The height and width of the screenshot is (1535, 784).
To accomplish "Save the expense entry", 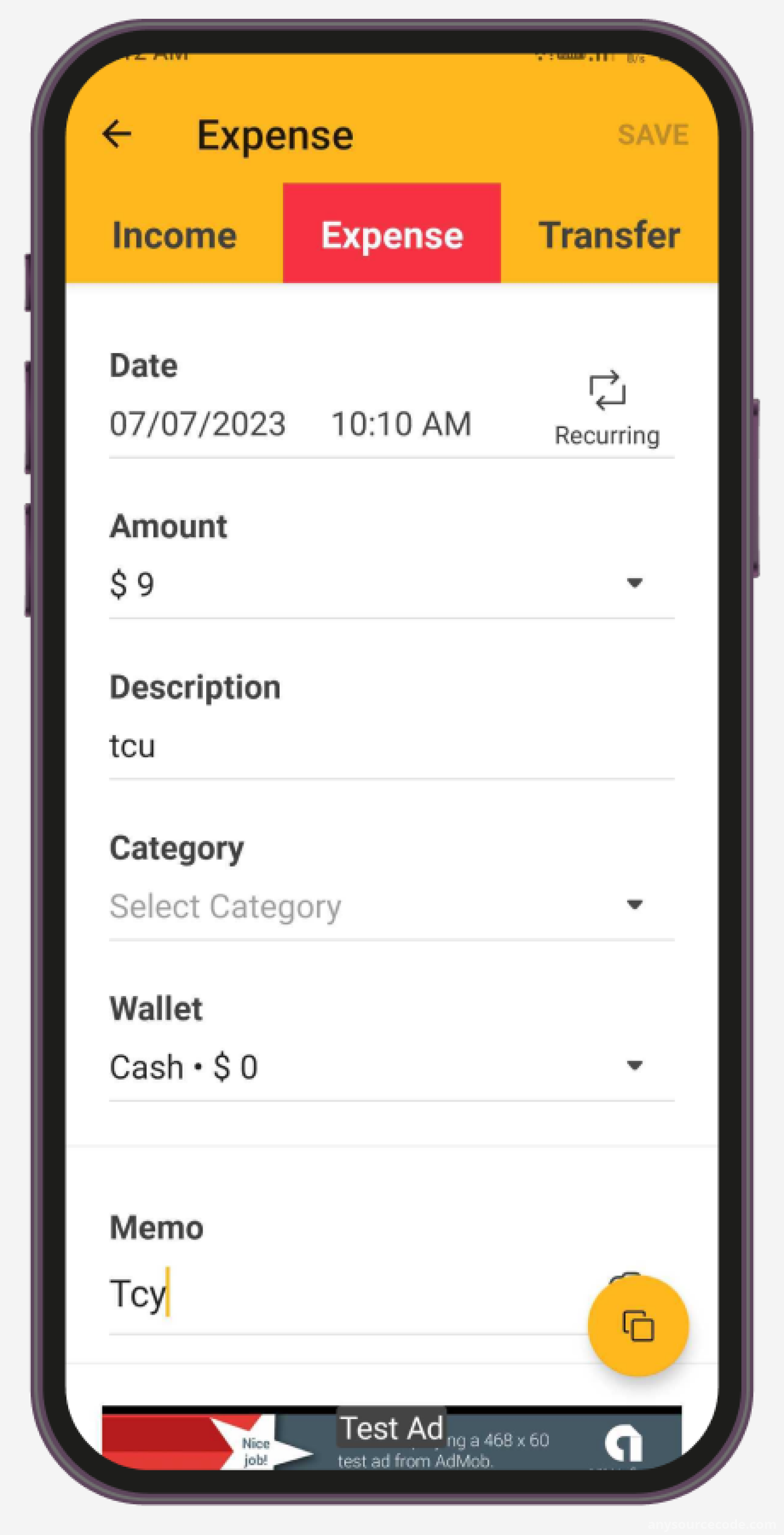I will [x=653, y=135].
